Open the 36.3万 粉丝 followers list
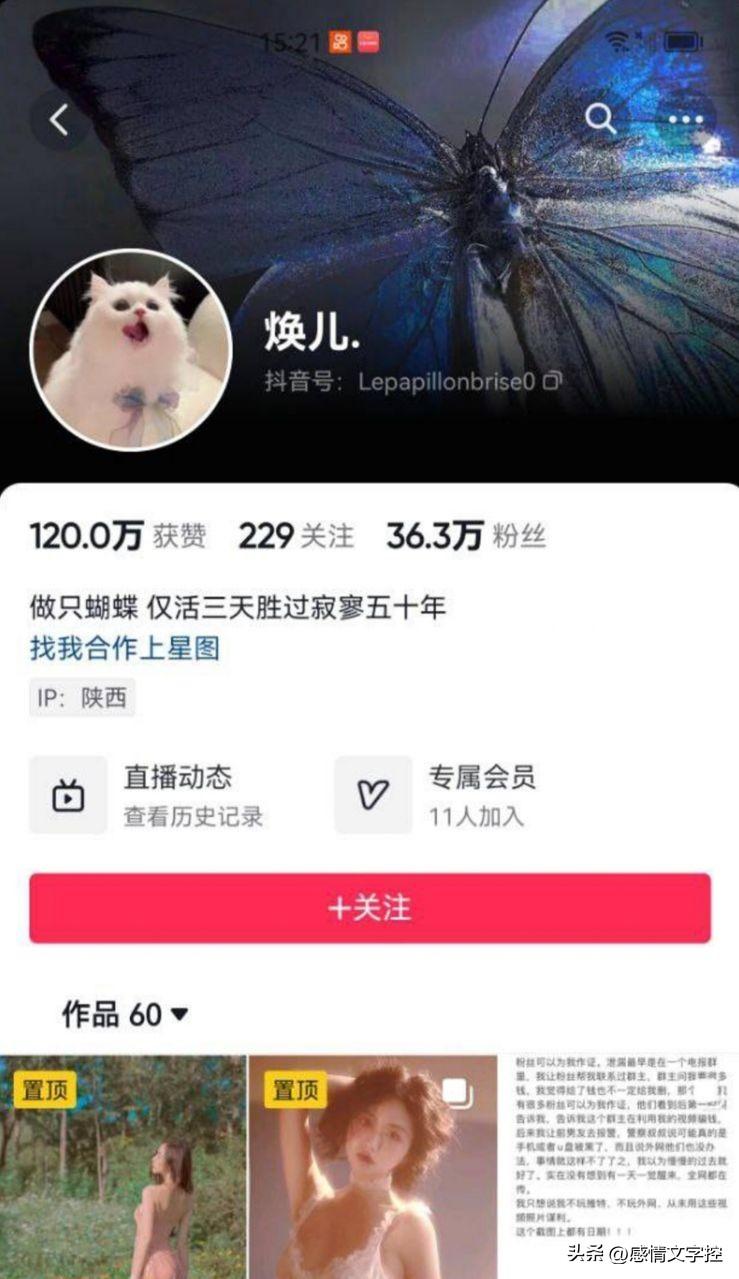The image size is (739, 1279). point(466,536)
